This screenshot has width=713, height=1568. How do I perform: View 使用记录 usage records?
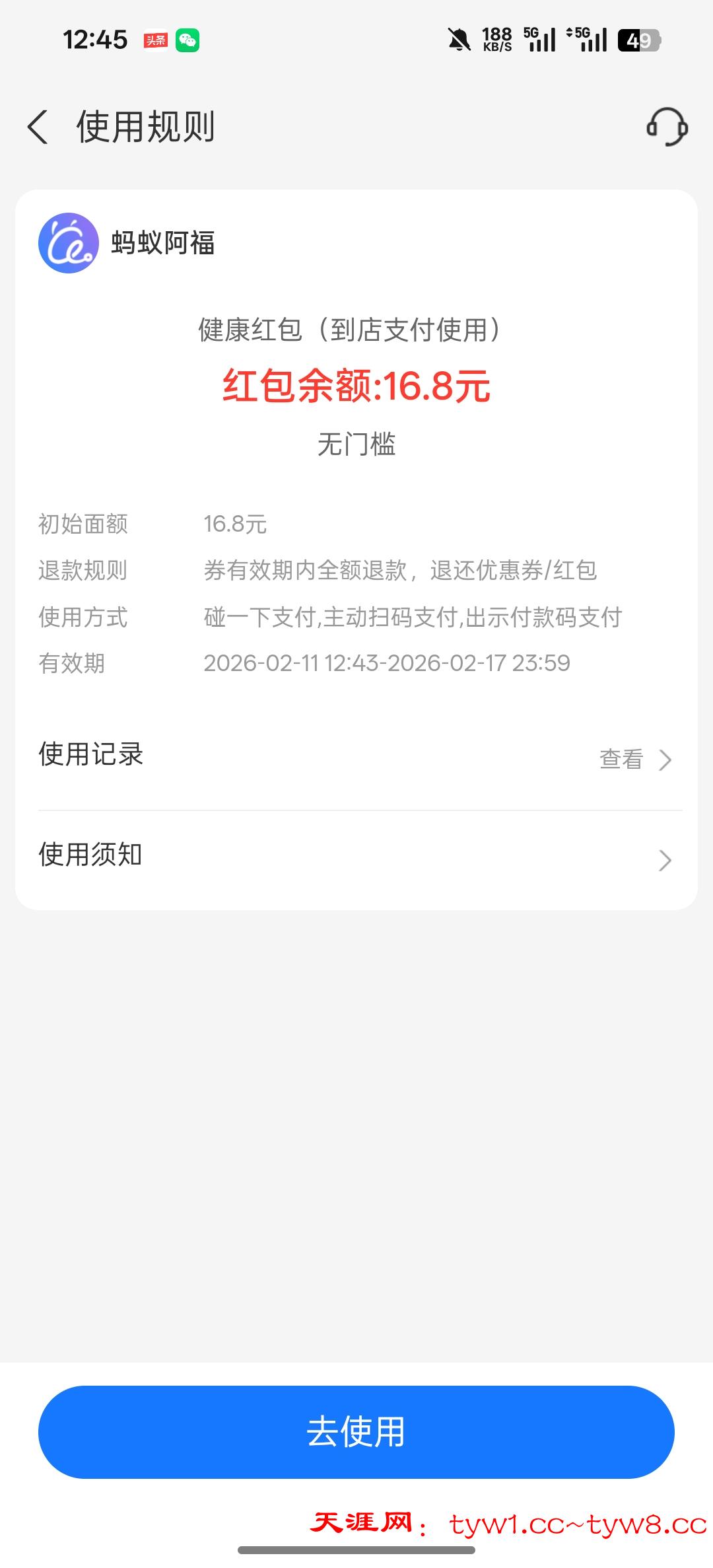[634, 760]
